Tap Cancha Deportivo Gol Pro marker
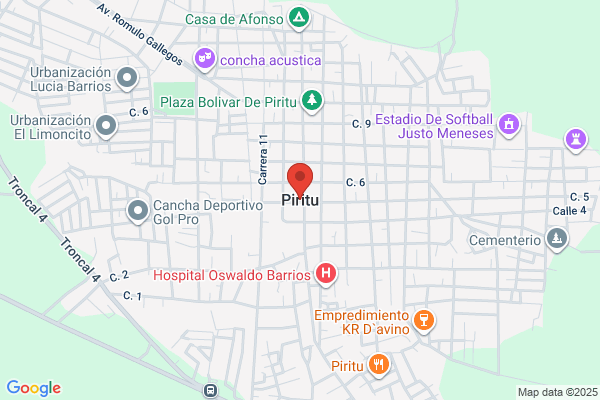Screen dimensions: 600x400 tap(138, 211)
